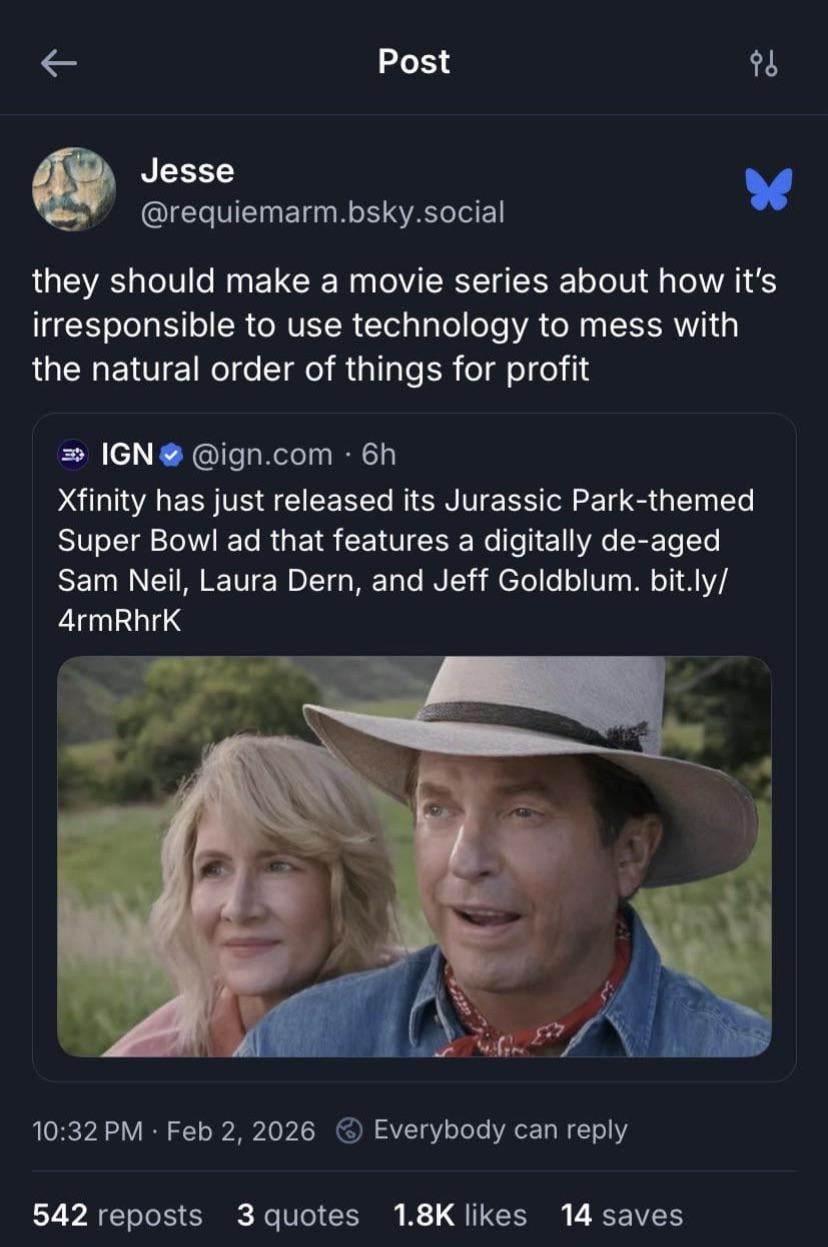This screenshot has height=1247, width=828.
Task: Open the quoted IGN post
Action: 414,539
